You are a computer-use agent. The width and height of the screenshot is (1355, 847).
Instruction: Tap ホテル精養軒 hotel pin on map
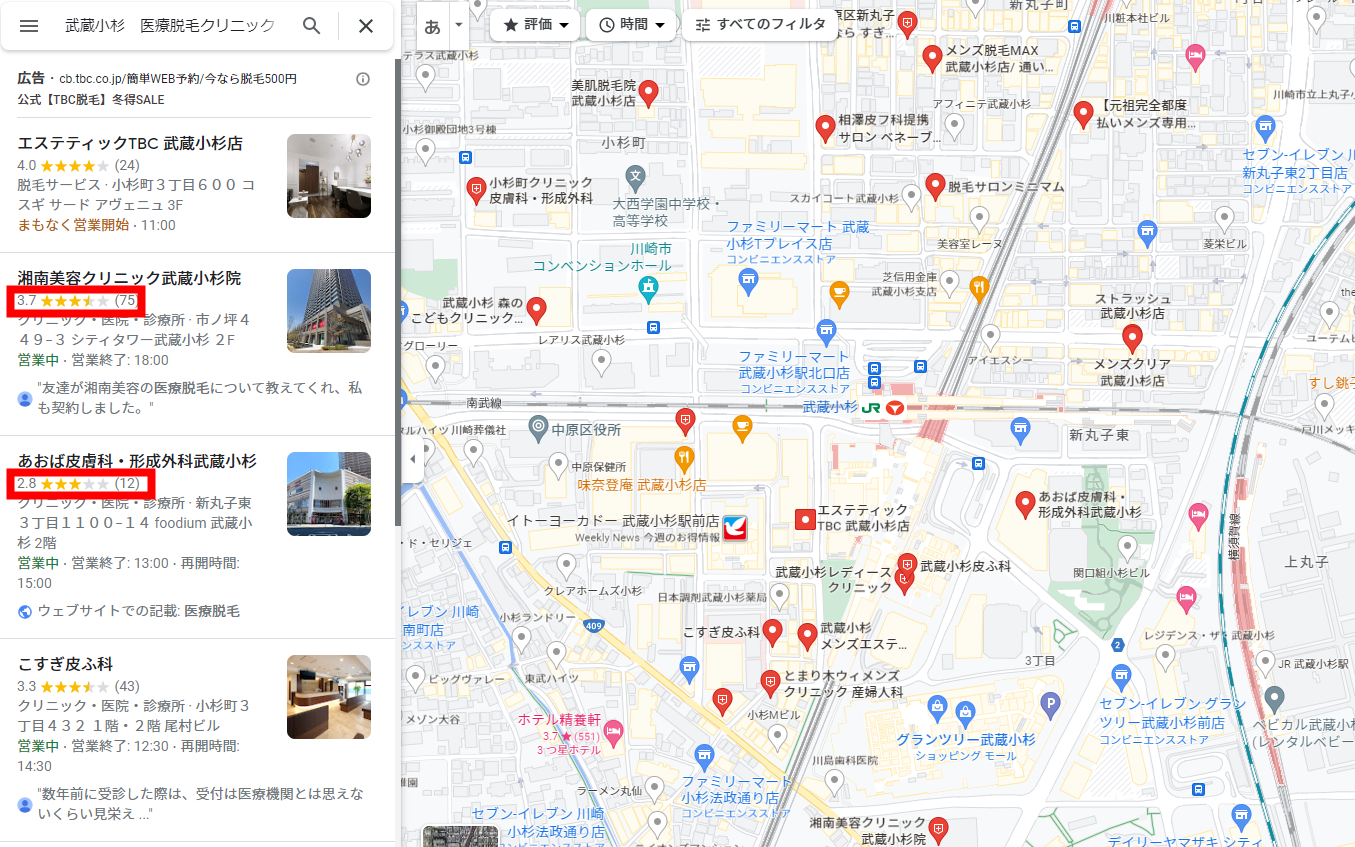click(x=613, y=732)
